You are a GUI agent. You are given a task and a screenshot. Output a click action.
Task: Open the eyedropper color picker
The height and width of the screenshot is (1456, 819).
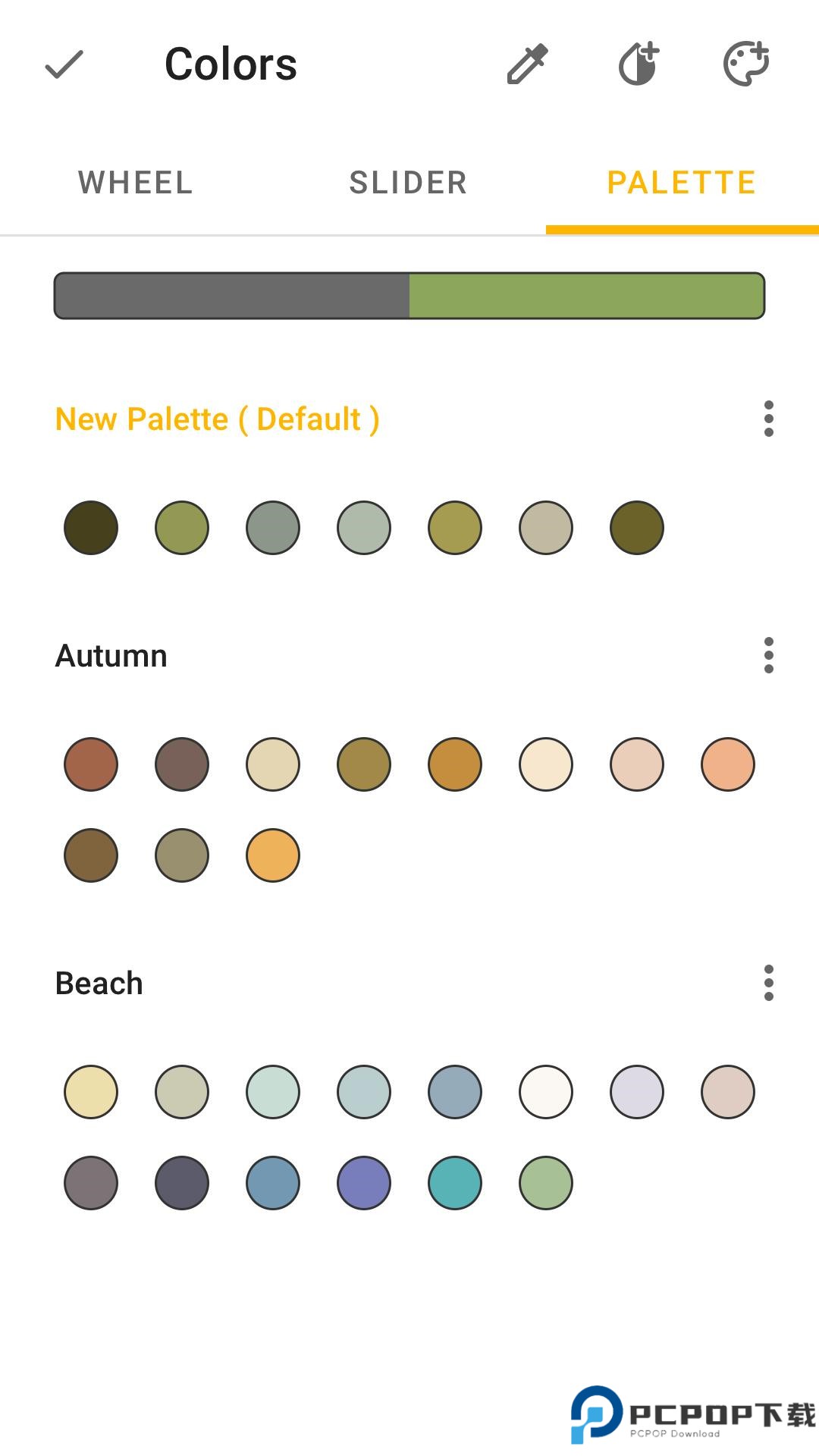pos(528,64)
